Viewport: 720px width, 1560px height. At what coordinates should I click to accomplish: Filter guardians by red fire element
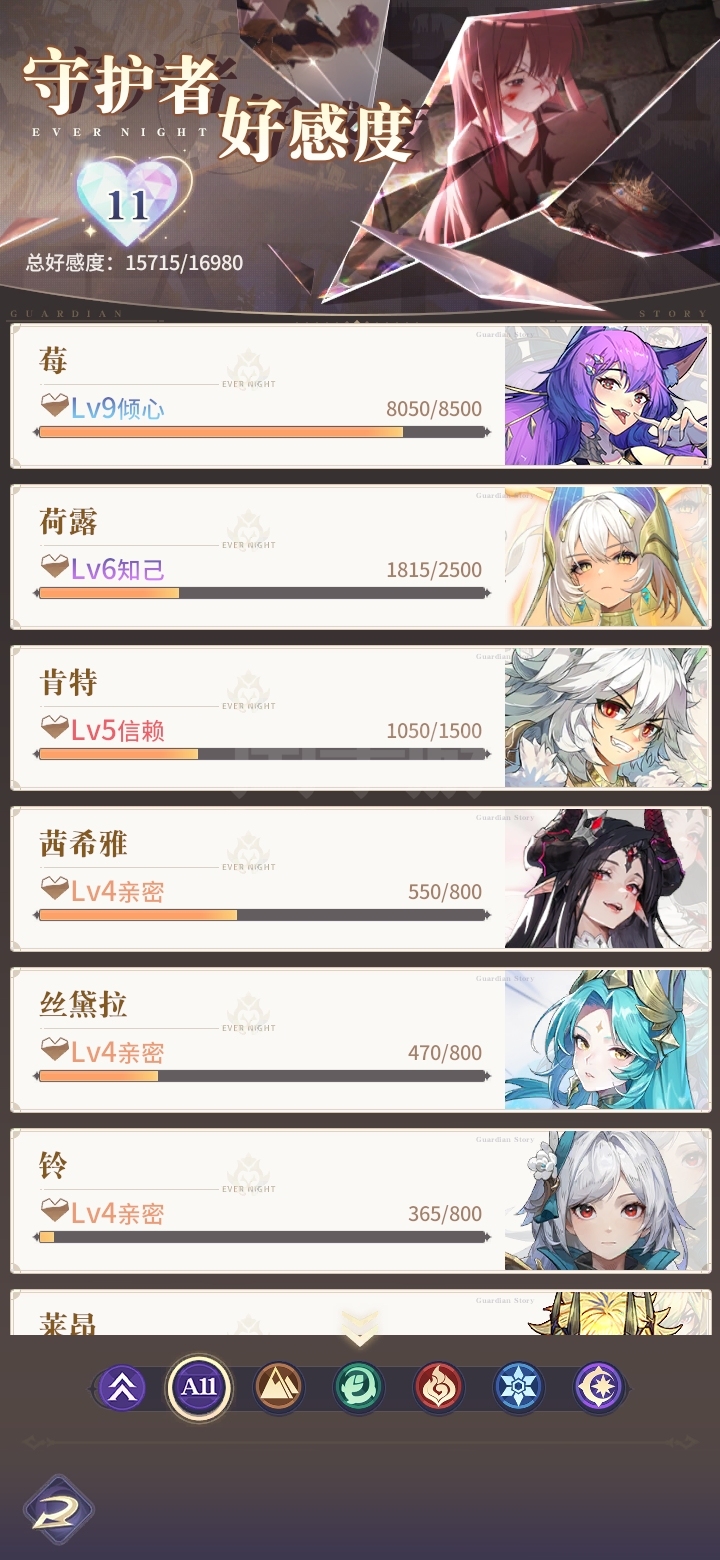[x=439, y=1388]
